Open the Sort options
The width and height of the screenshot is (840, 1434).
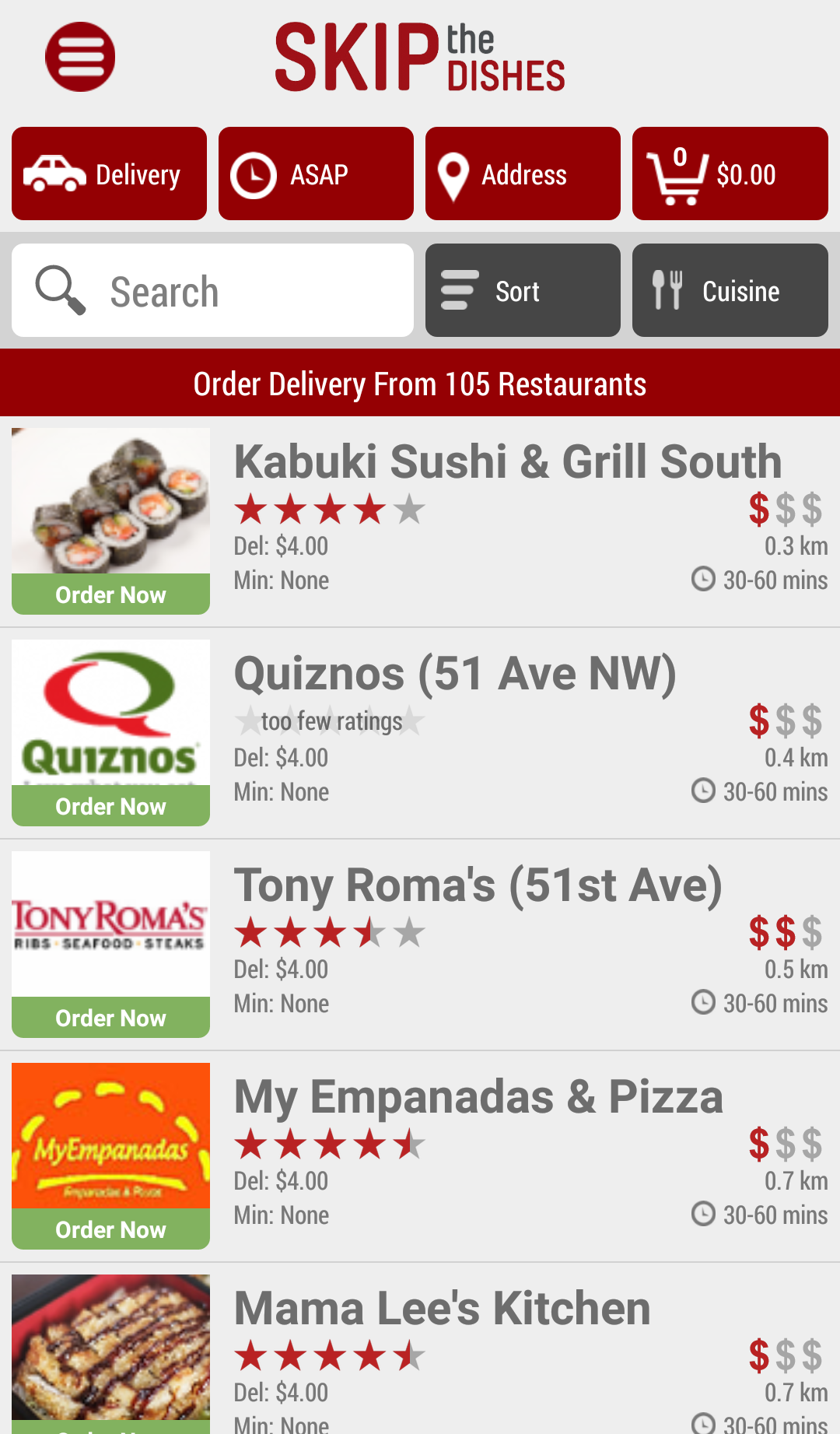tap(523, 290)
